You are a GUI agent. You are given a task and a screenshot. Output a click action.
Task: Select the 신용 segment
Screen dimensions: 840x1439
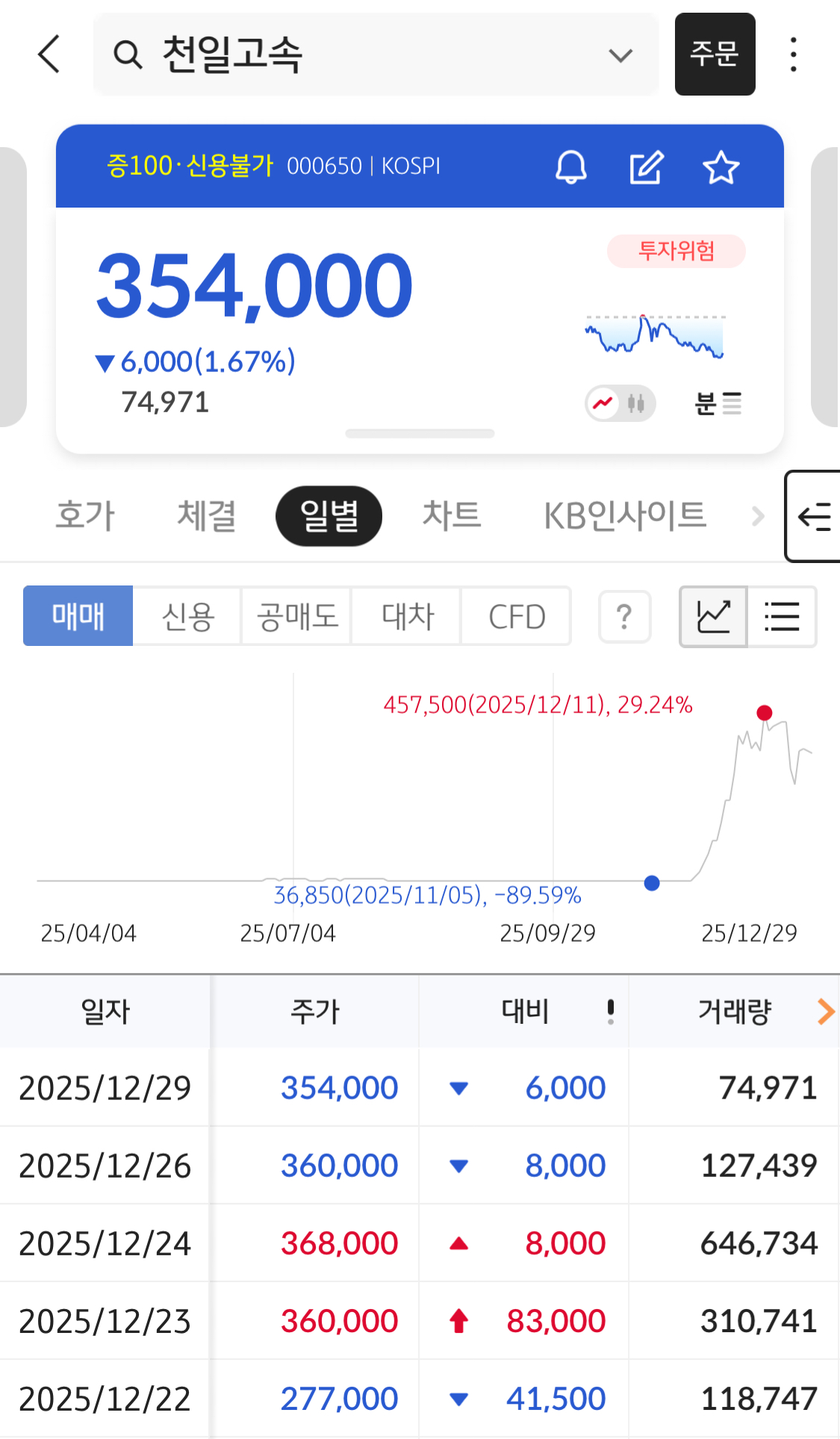coord(187,617)
